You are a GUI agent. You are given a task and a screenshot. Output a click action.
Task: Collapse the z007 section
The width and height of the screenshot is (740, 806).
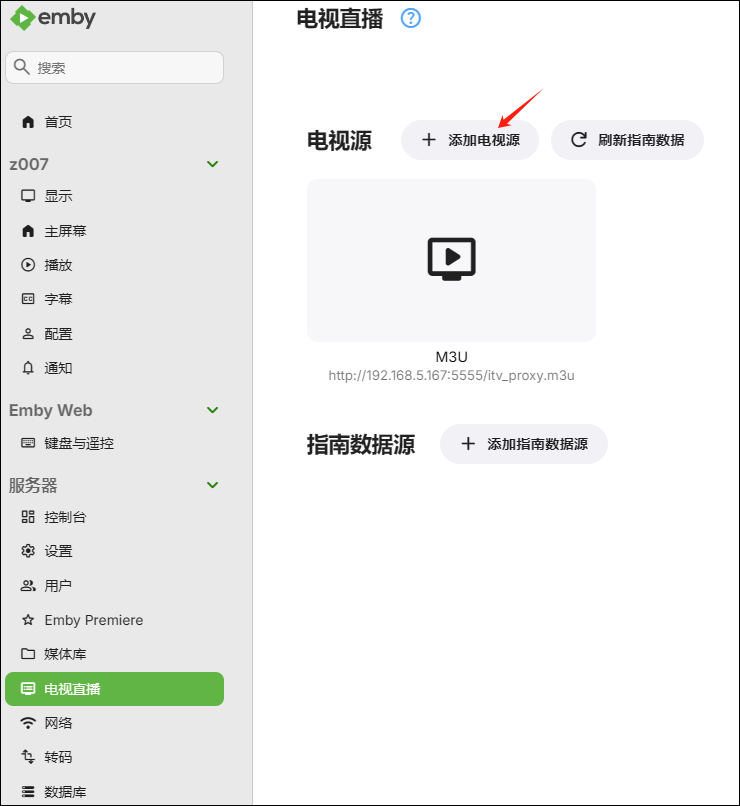pyautogui.click(x=212, y=164)
